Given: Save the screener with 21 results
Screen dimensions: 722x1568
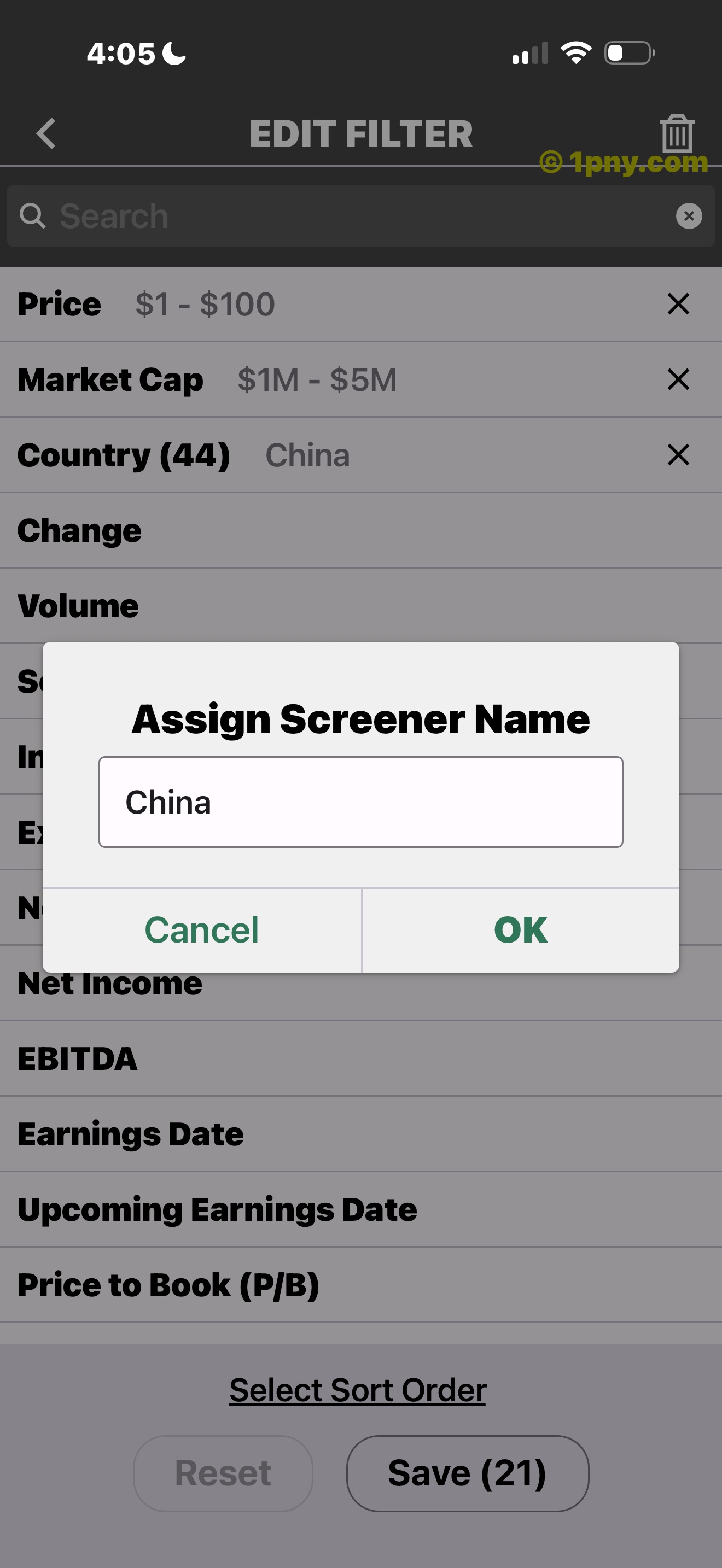Looking at the screenshot, I should point(468,1473).
